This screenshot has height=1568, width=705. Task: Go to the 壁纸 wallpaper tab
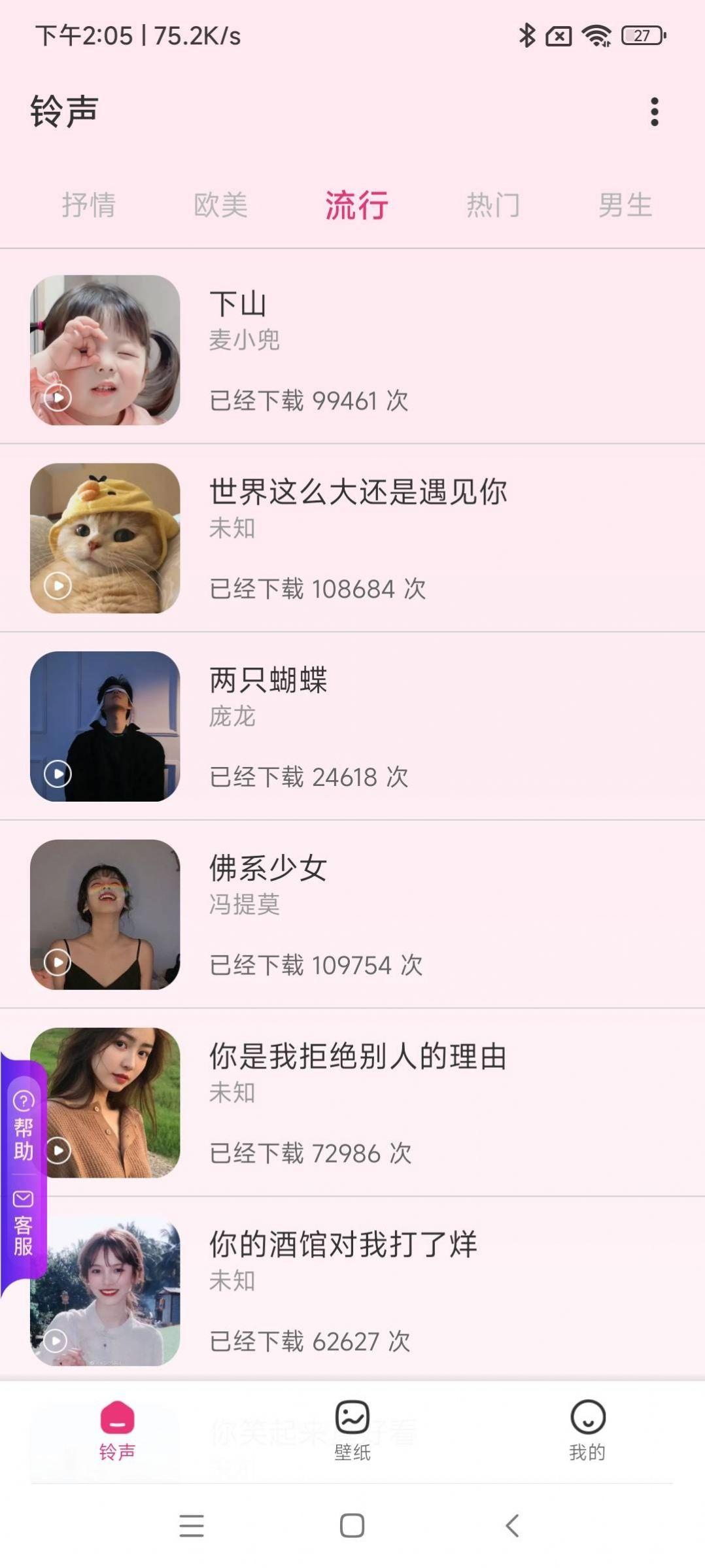(352, 1429)
